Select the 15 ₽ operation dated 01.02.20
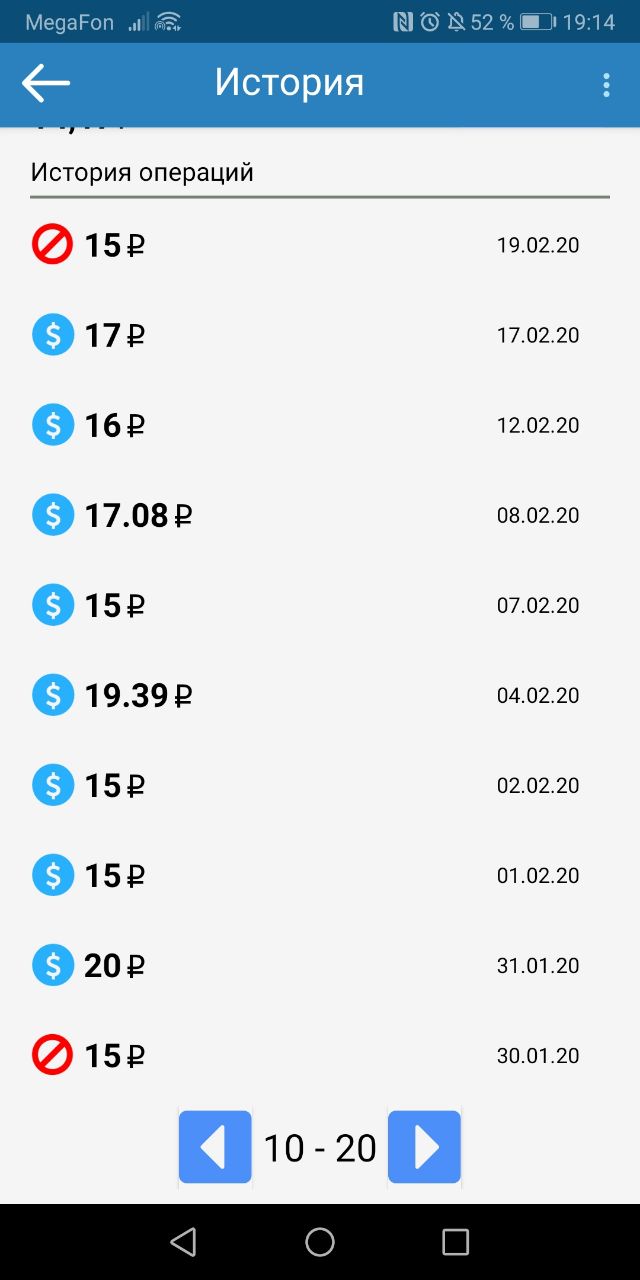 (320, 875)
